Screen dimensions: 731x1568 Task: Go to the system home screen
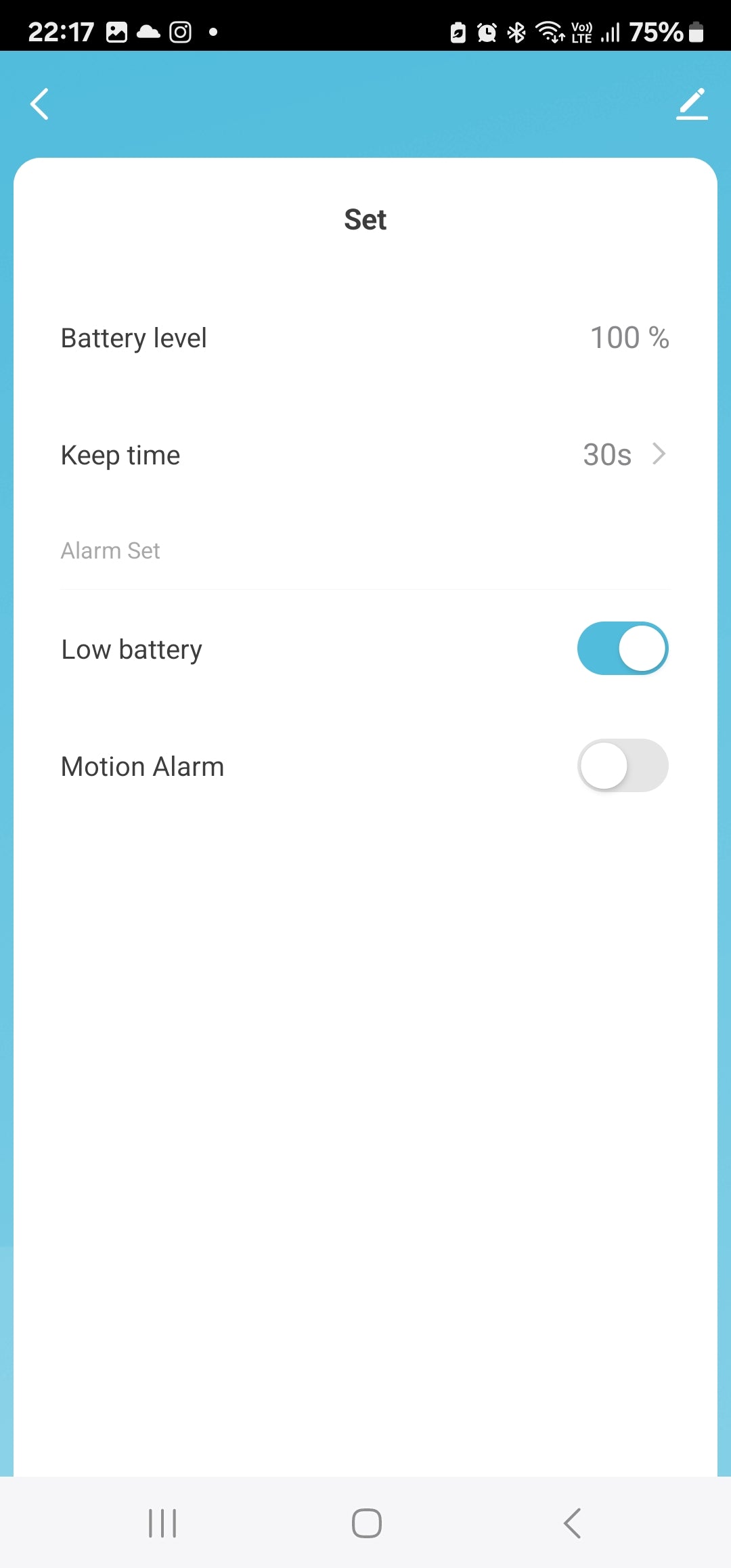click(x=366, y=1523)
